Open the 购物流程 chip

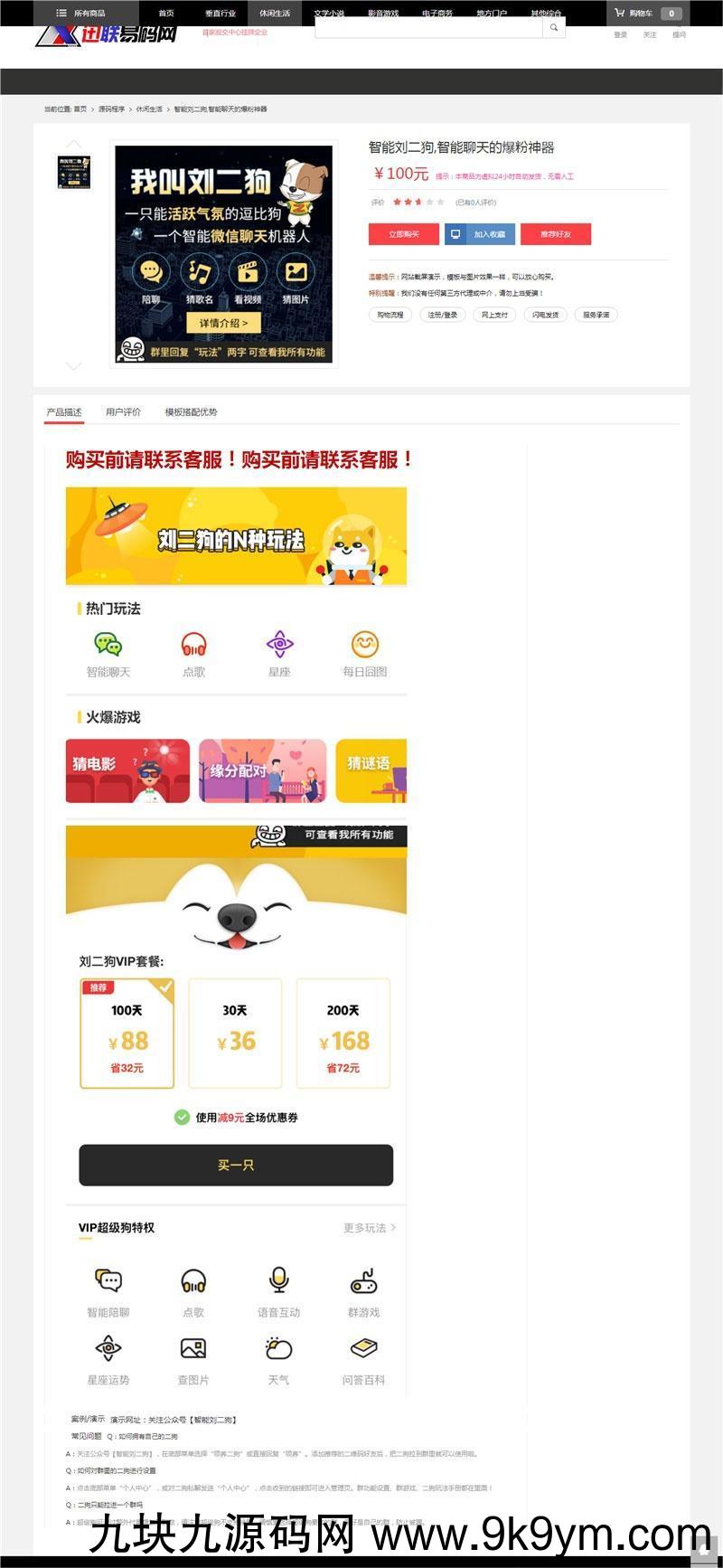(390, 315)
